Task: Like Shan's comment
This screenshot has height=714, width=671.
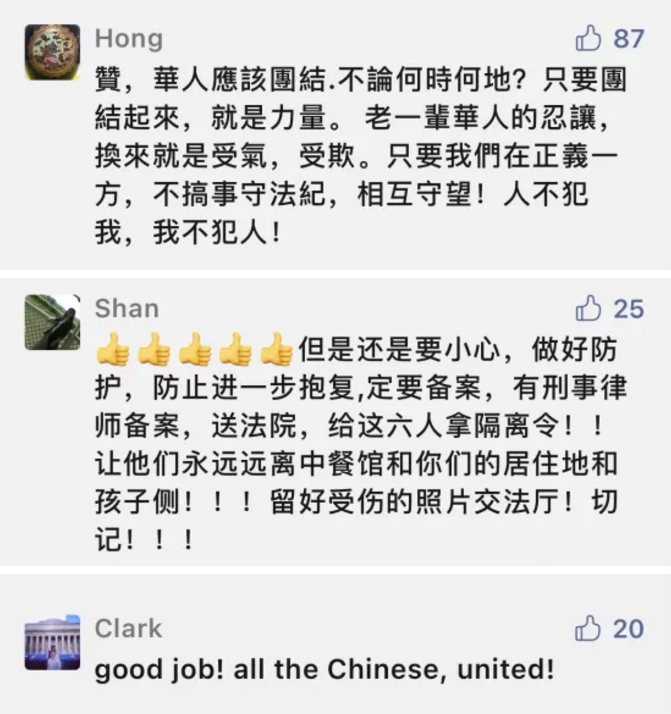Action: pyautogui.click(x=590, y=308)
